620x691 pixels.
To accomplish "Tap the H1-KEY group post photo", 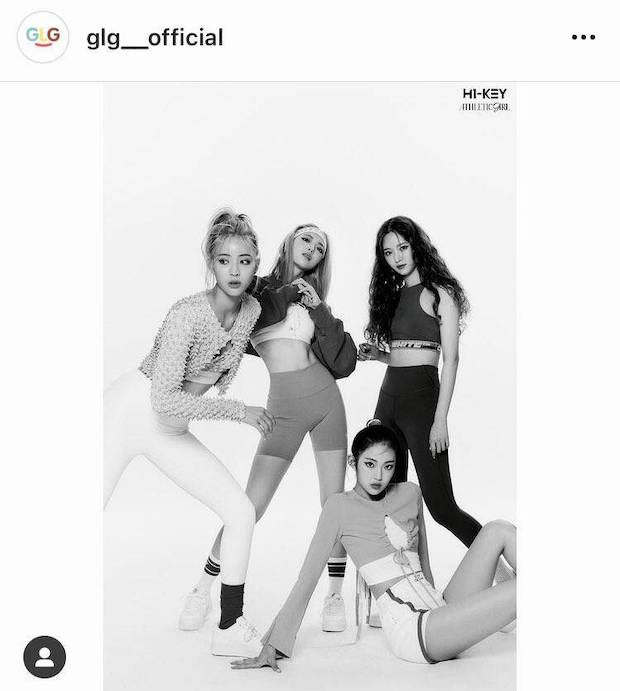I will [310, 380].
